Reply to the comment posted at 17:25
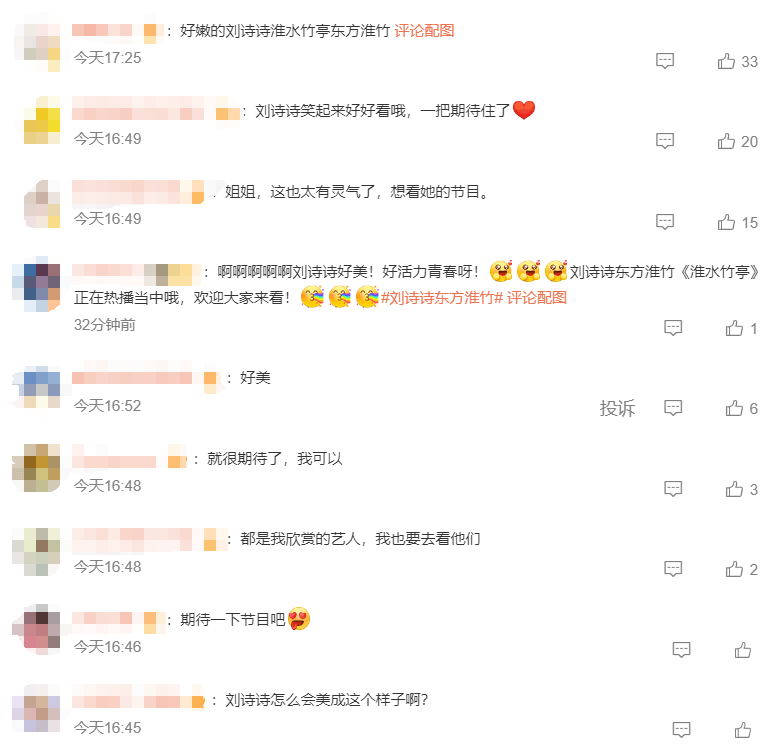Image resolution: width=784 pixels, height=752 pixels. coord(665,62)
